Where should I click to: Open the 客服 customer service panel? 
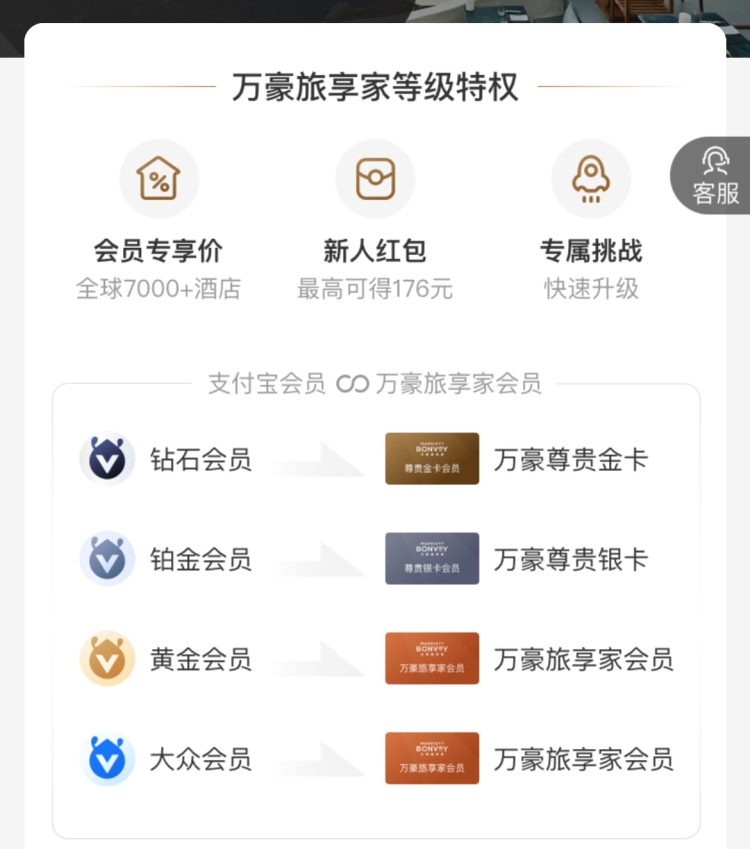(x=715, y=176)
